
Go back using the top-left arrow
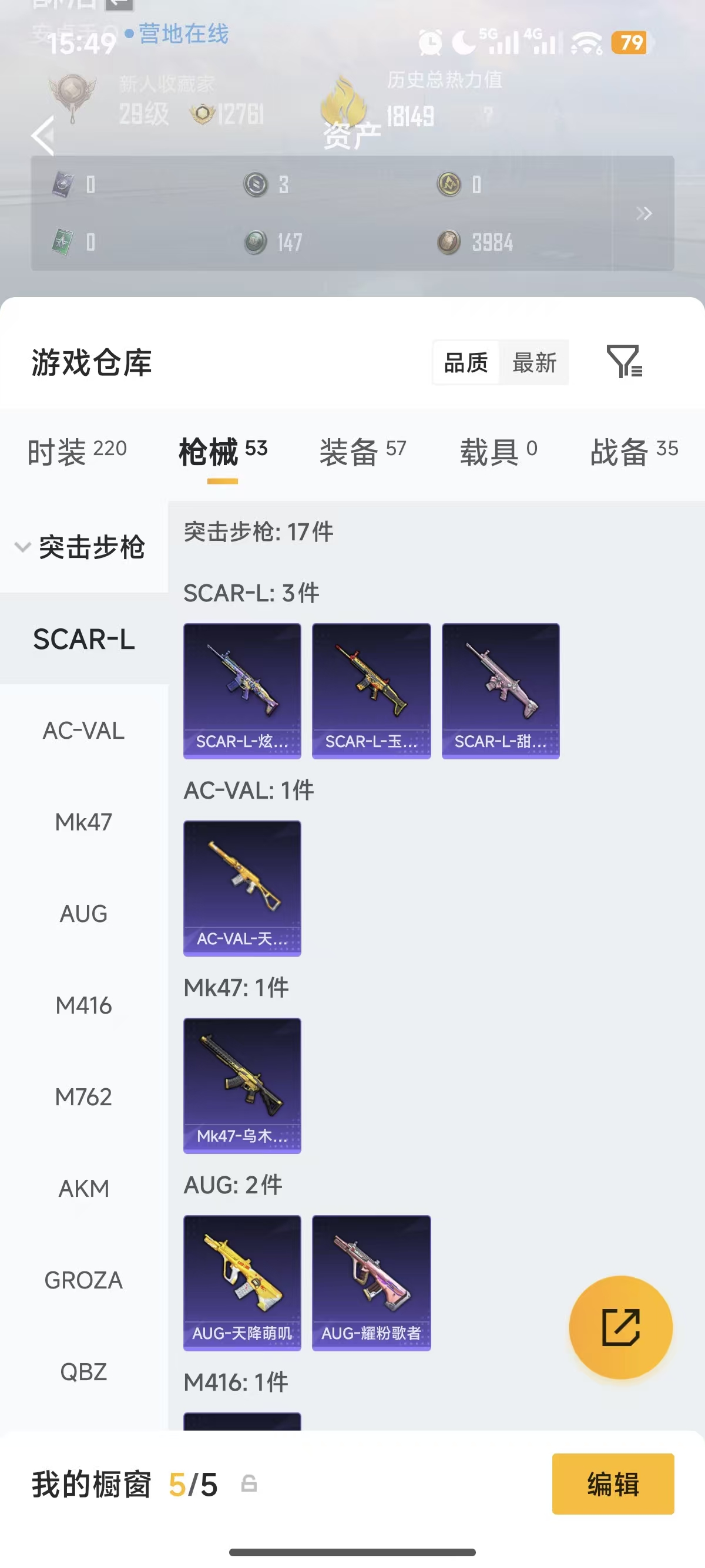pos(44,135)
